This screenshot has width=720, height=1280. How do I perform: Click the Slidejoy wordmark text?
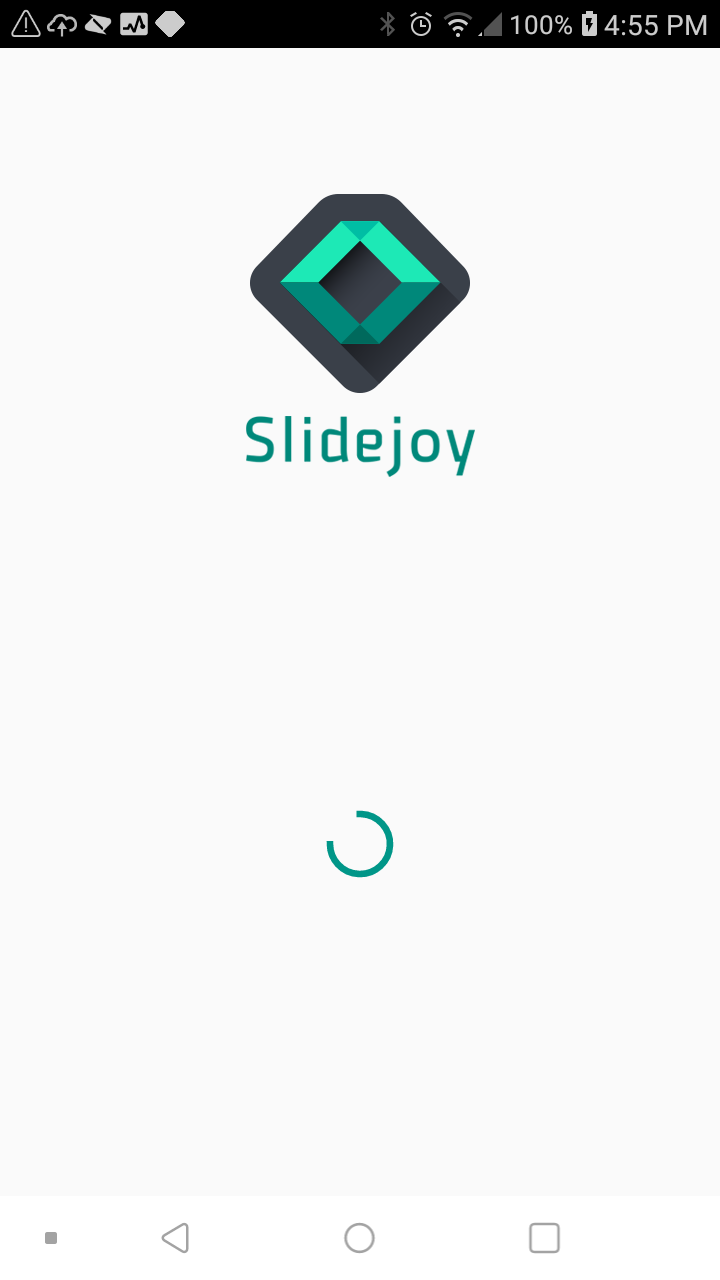pos(360,440)
